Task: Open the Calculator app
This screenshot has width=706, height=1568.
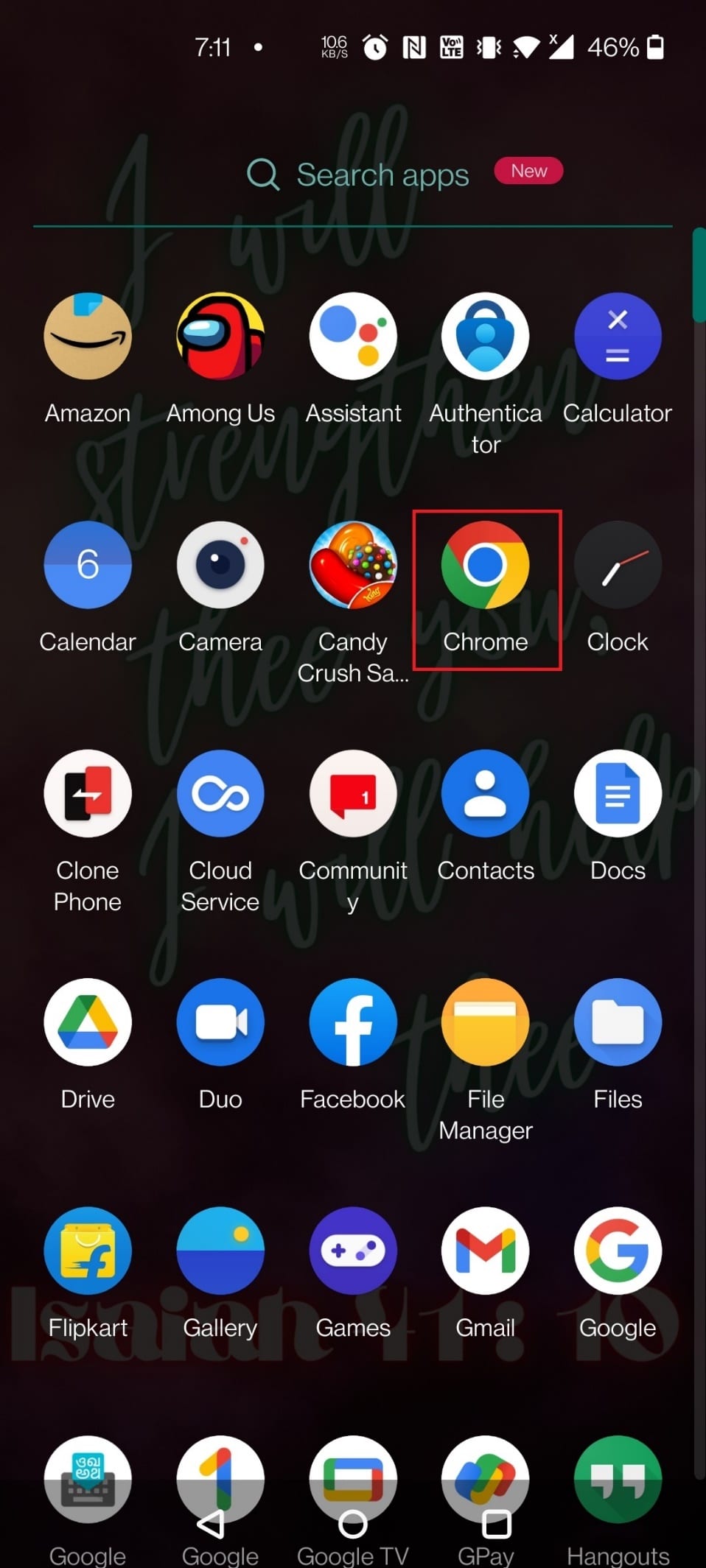Action: [x=618, y=337]
